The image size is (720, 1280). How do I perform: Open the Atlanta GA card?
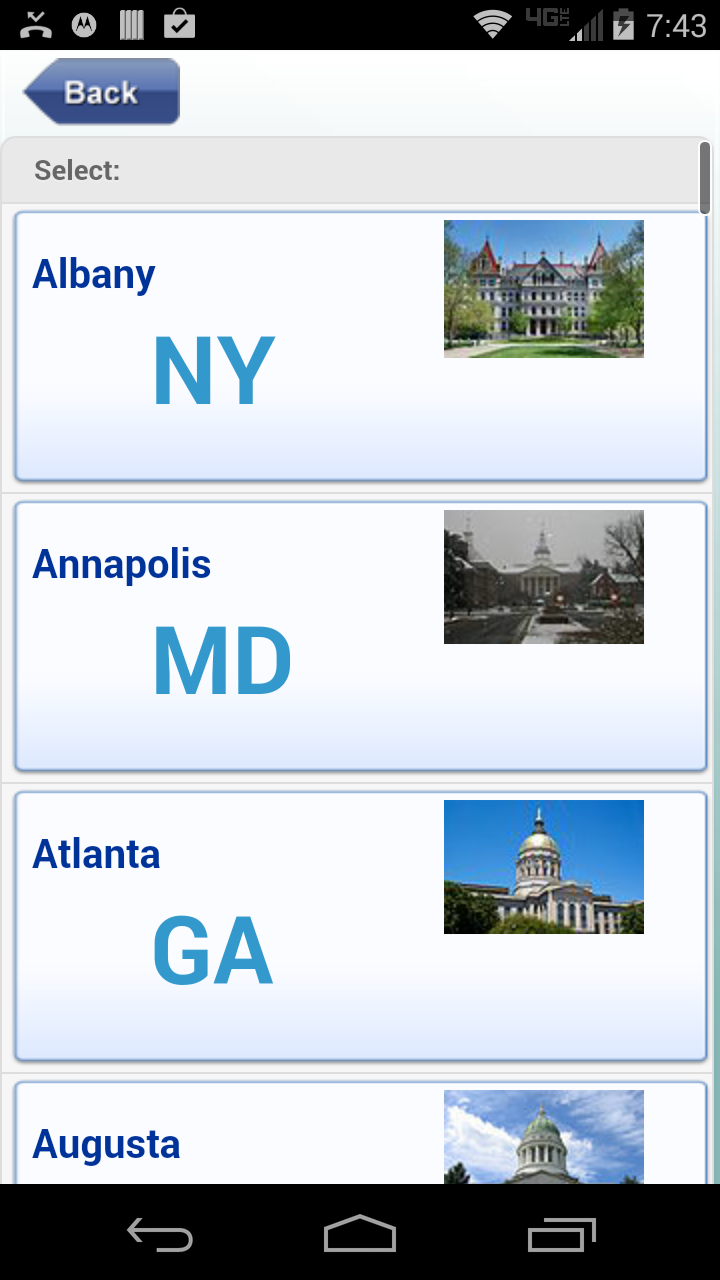[x=360, y=926]
